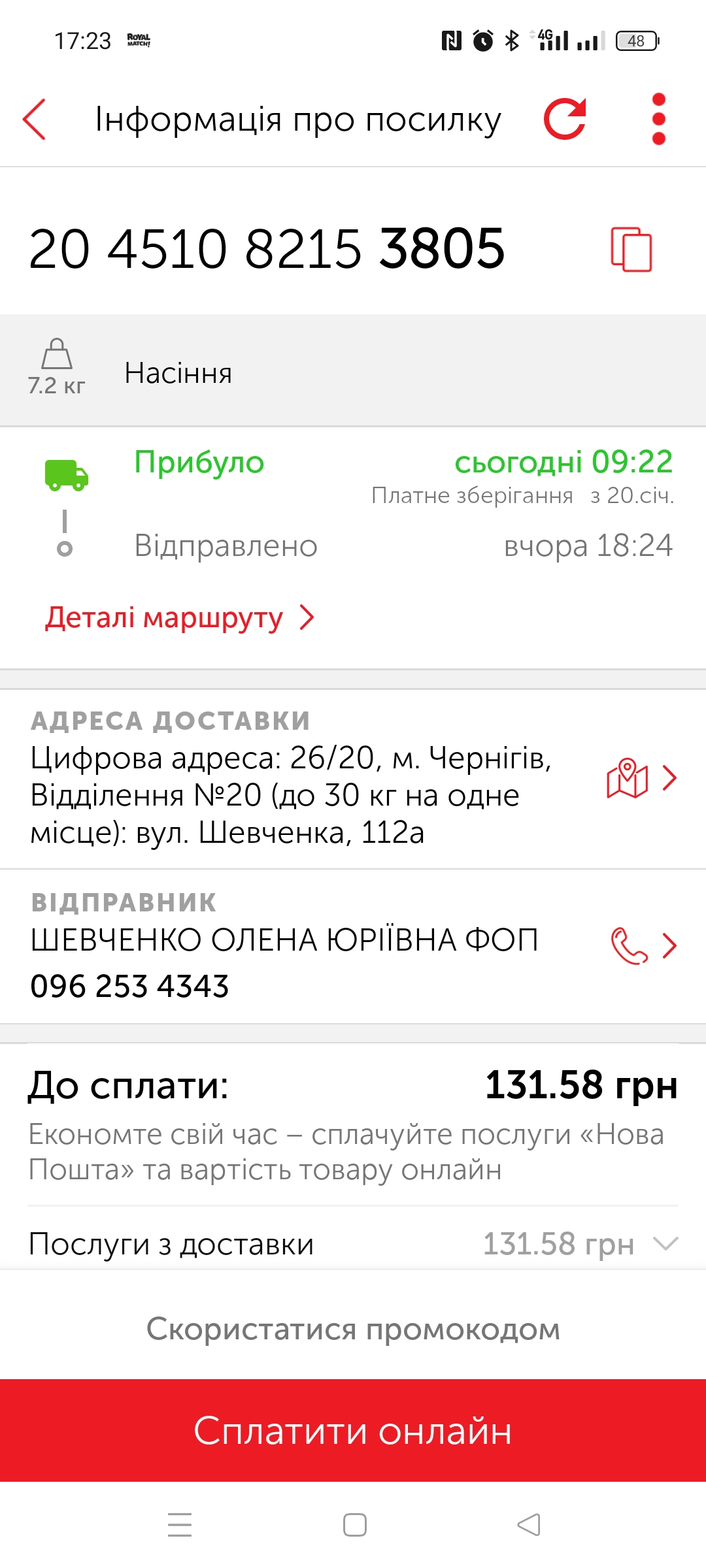Call the sender Шевченко Олена
The width and height of the screenshot is (706, 1568).
pos(643,945)
